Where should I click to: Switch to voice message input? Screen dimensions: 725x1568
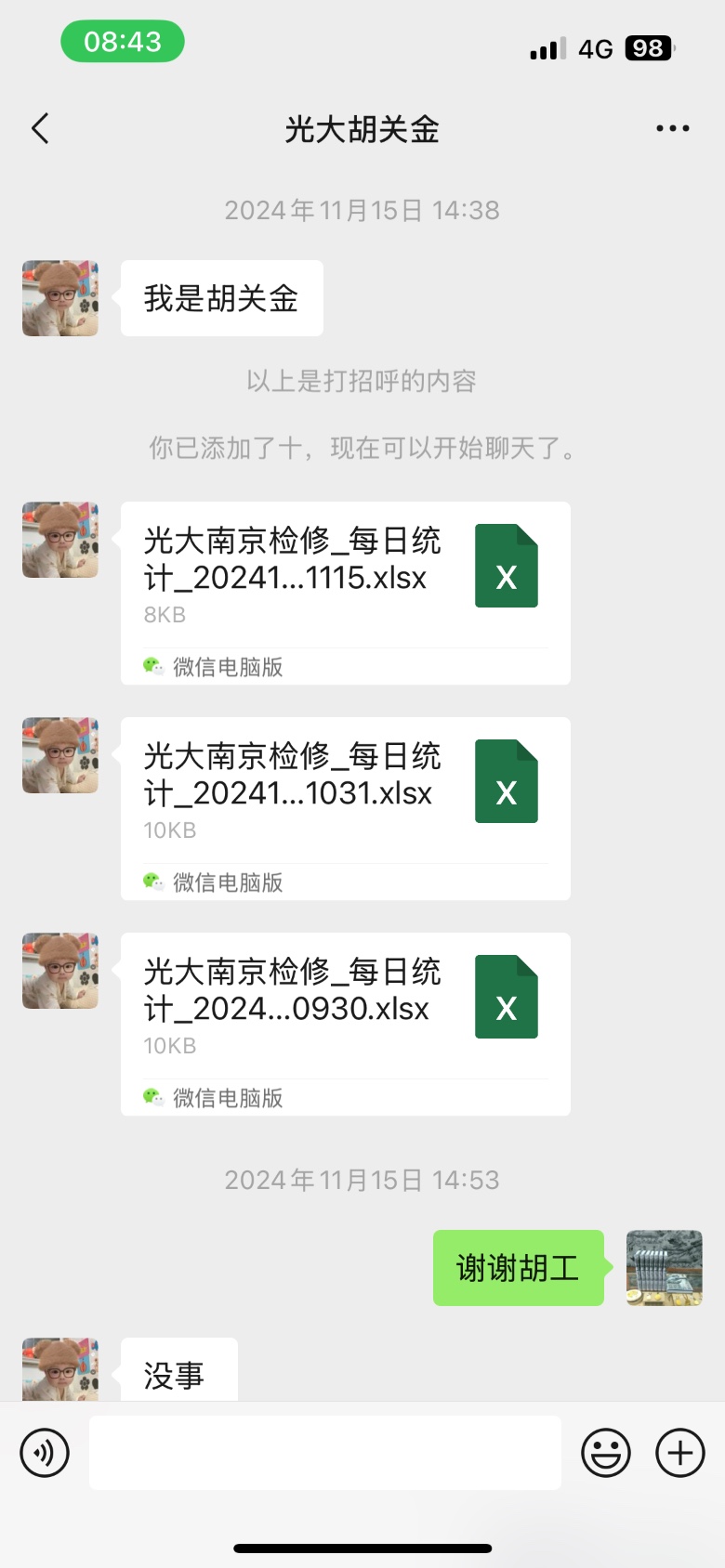point(45,1453)
